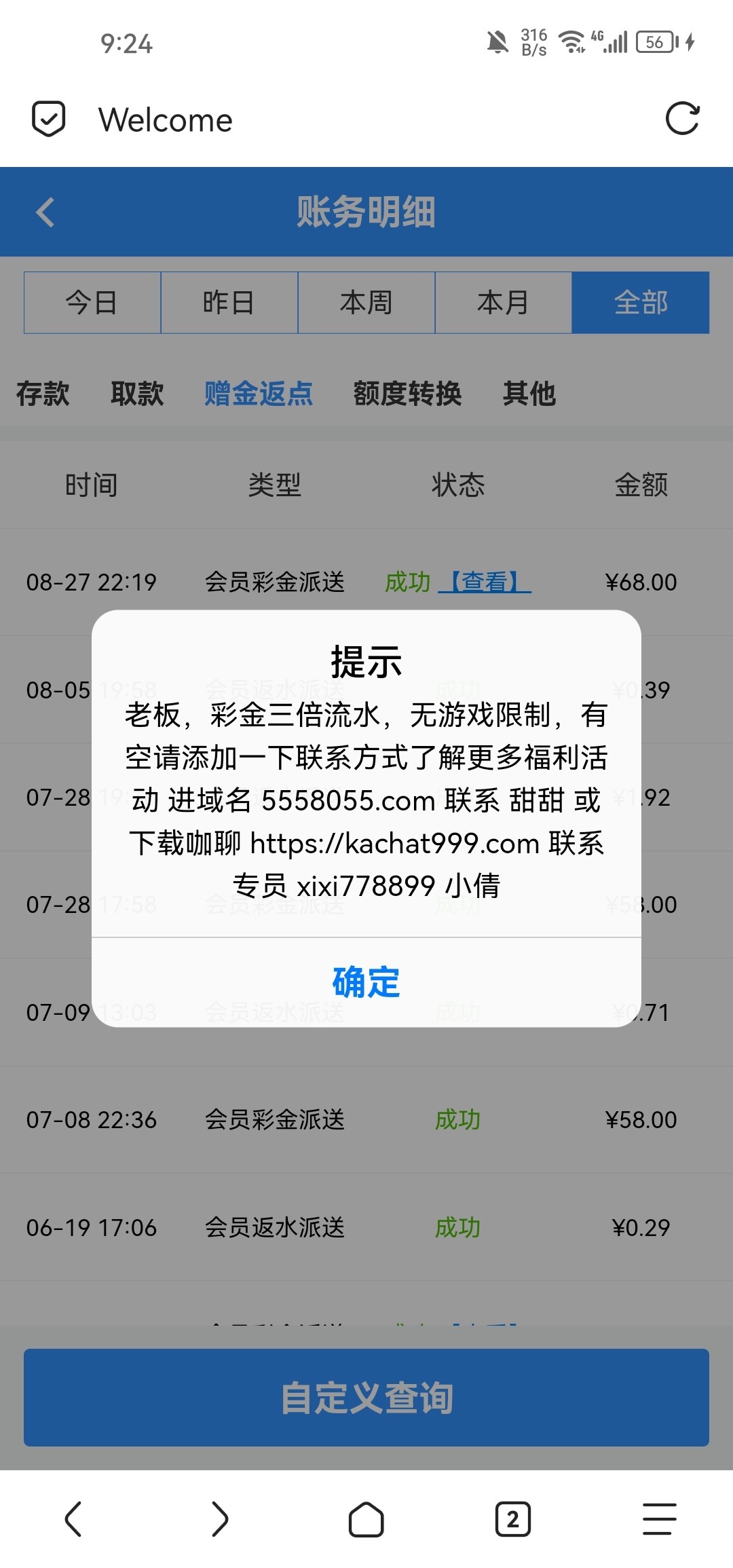Tap the 自定义查询 button

tap(366, 1398)
